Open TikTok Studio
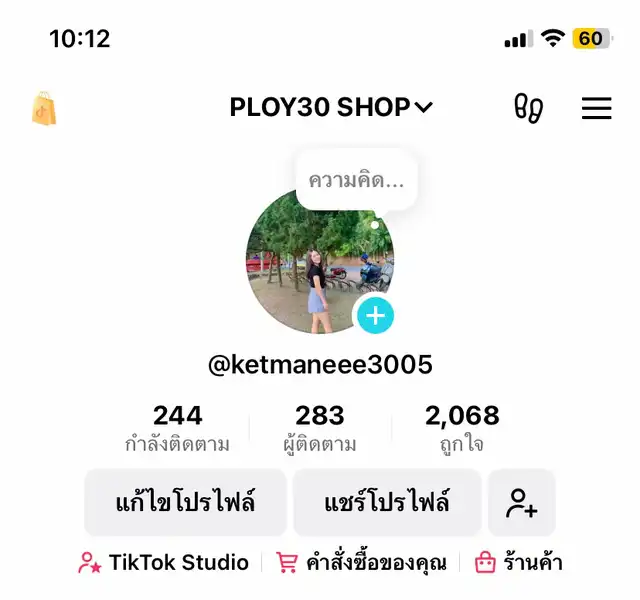640x600 pixels. (x=164, y=563)
